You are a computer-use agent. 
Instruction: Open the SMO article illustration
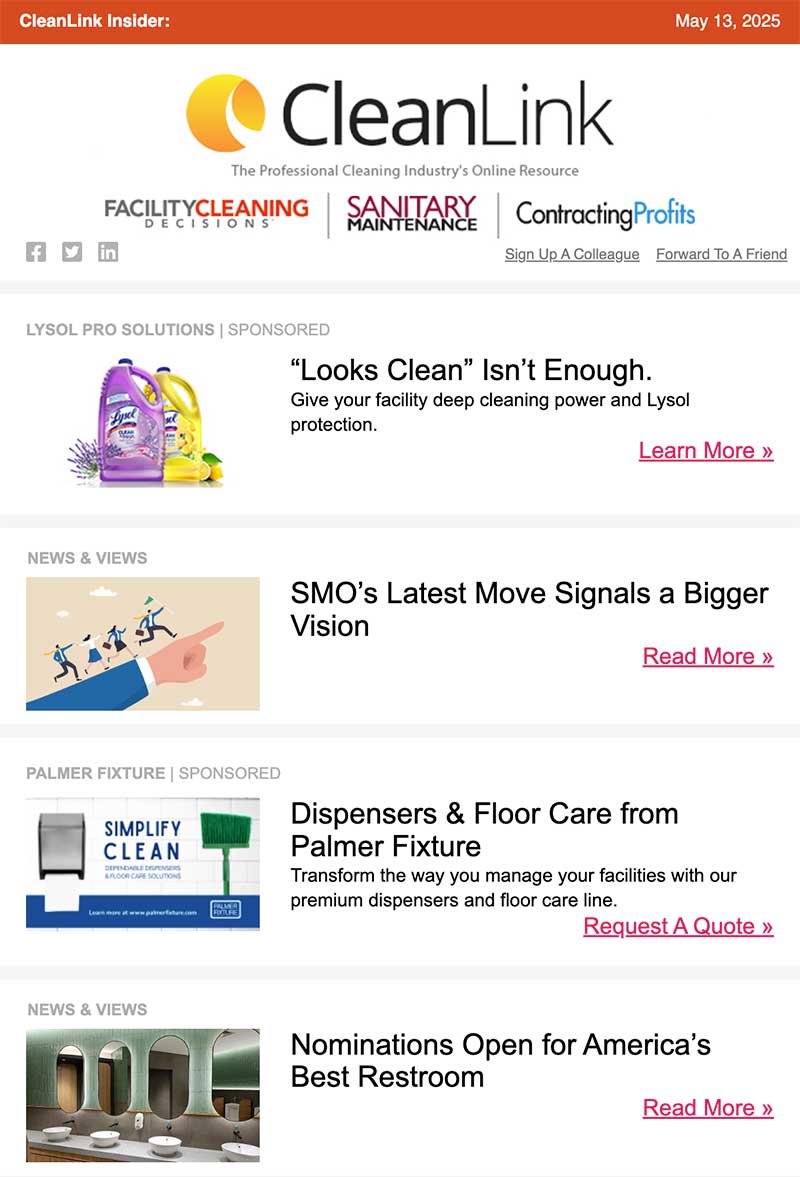(143, 644)
